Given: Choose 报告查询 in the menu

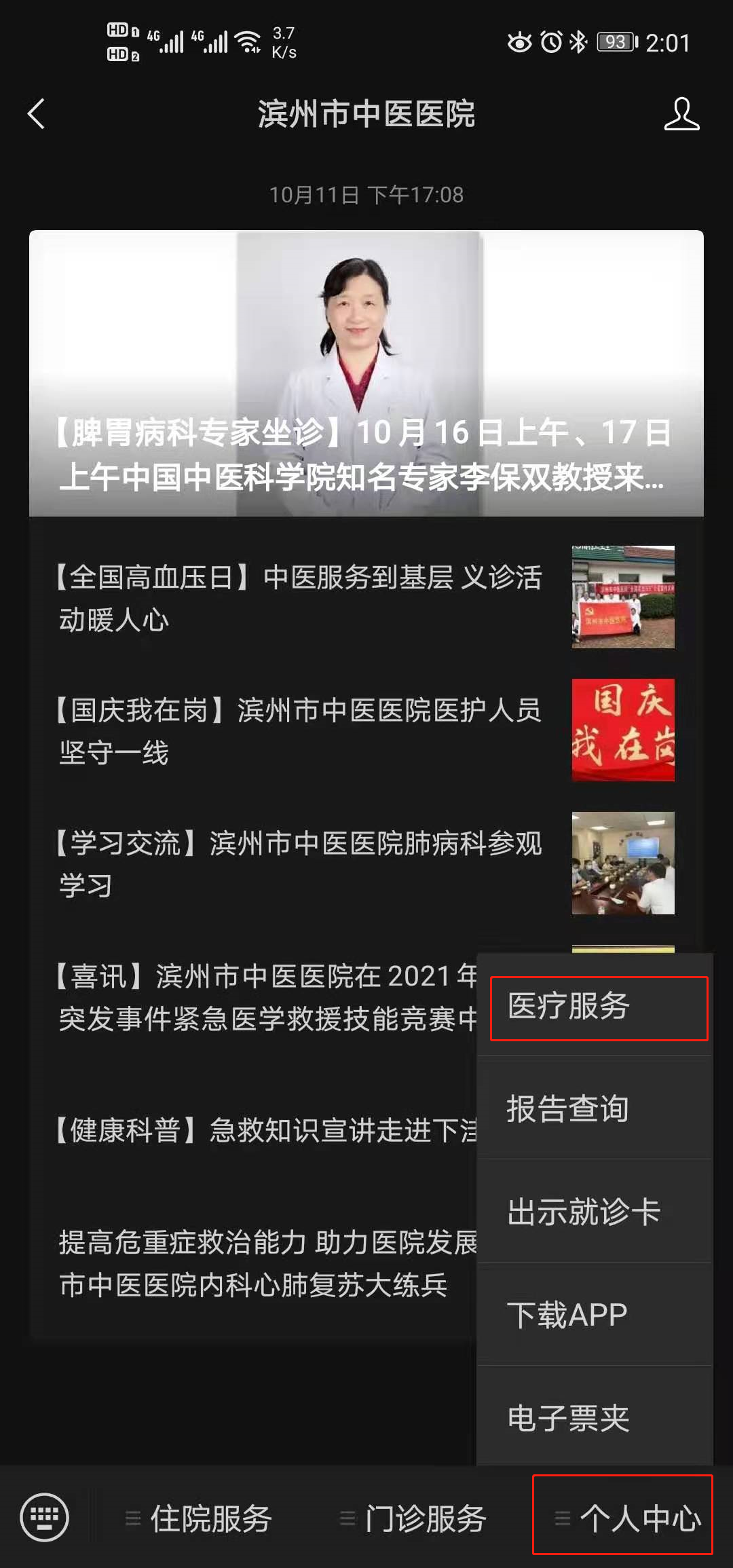Looking at the screenshot, I should [x=595, y=1108].
